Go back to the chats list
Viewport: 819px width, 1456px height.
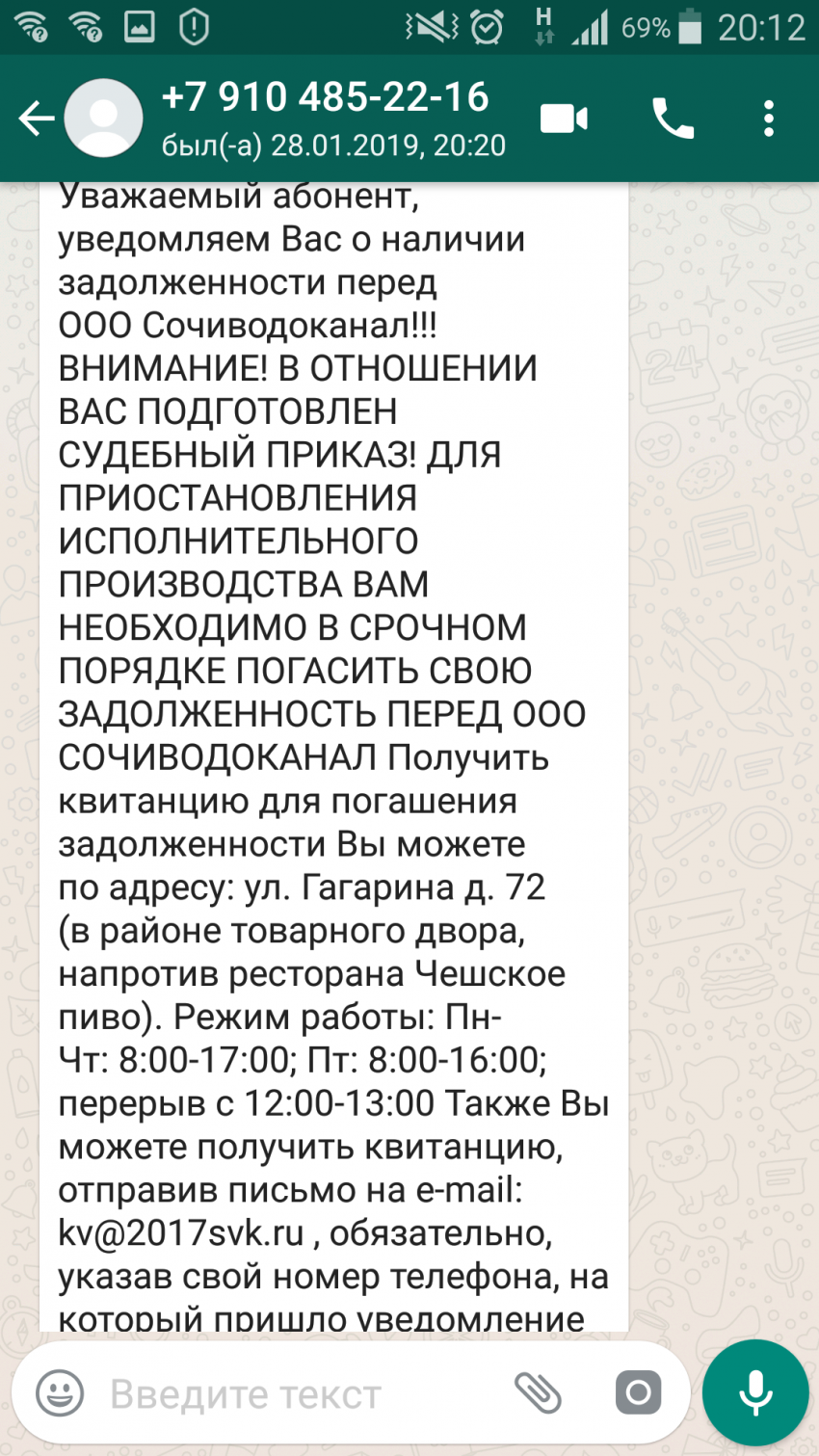tap(37, 119)
